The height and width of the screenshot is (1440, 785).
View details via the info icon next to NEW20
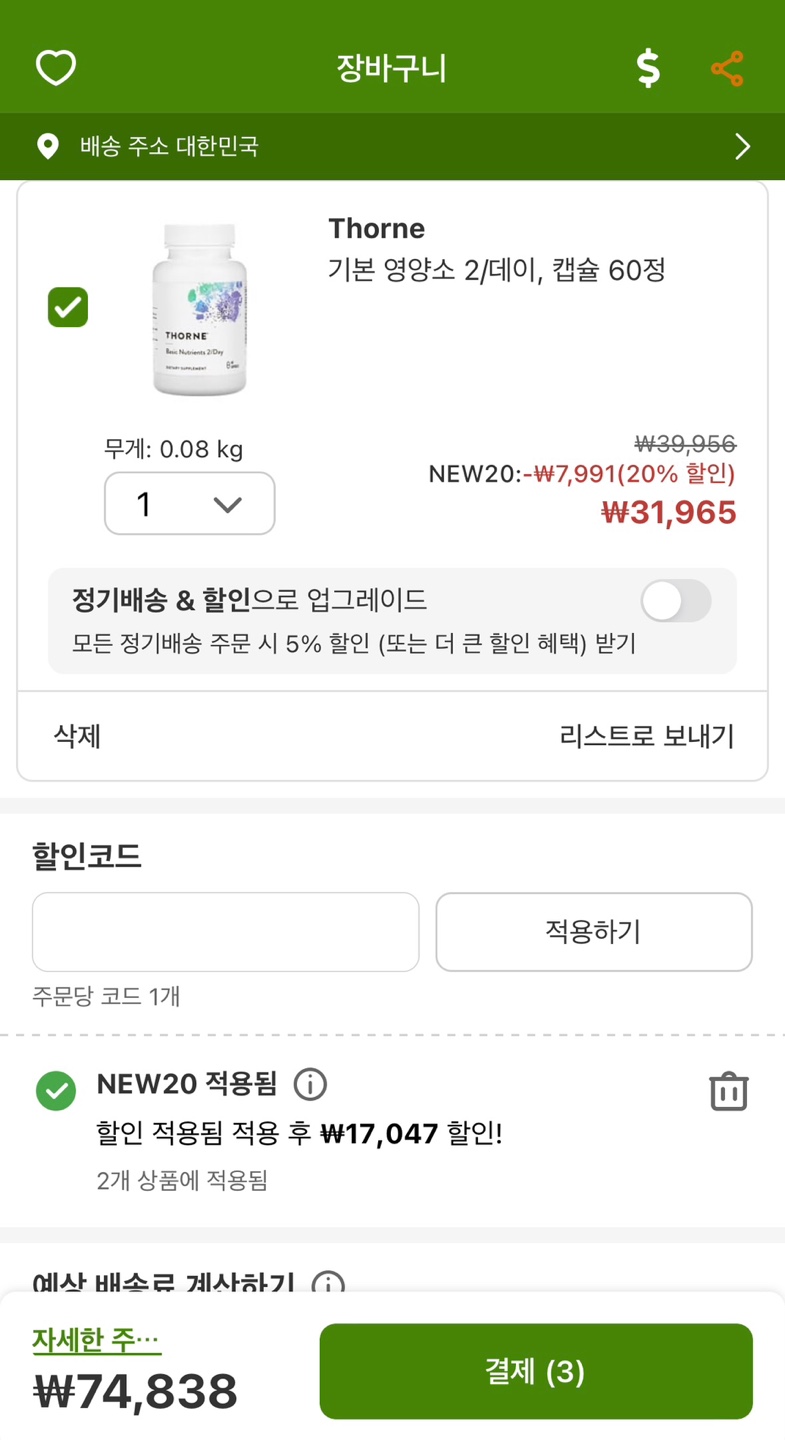(312, 1084)
